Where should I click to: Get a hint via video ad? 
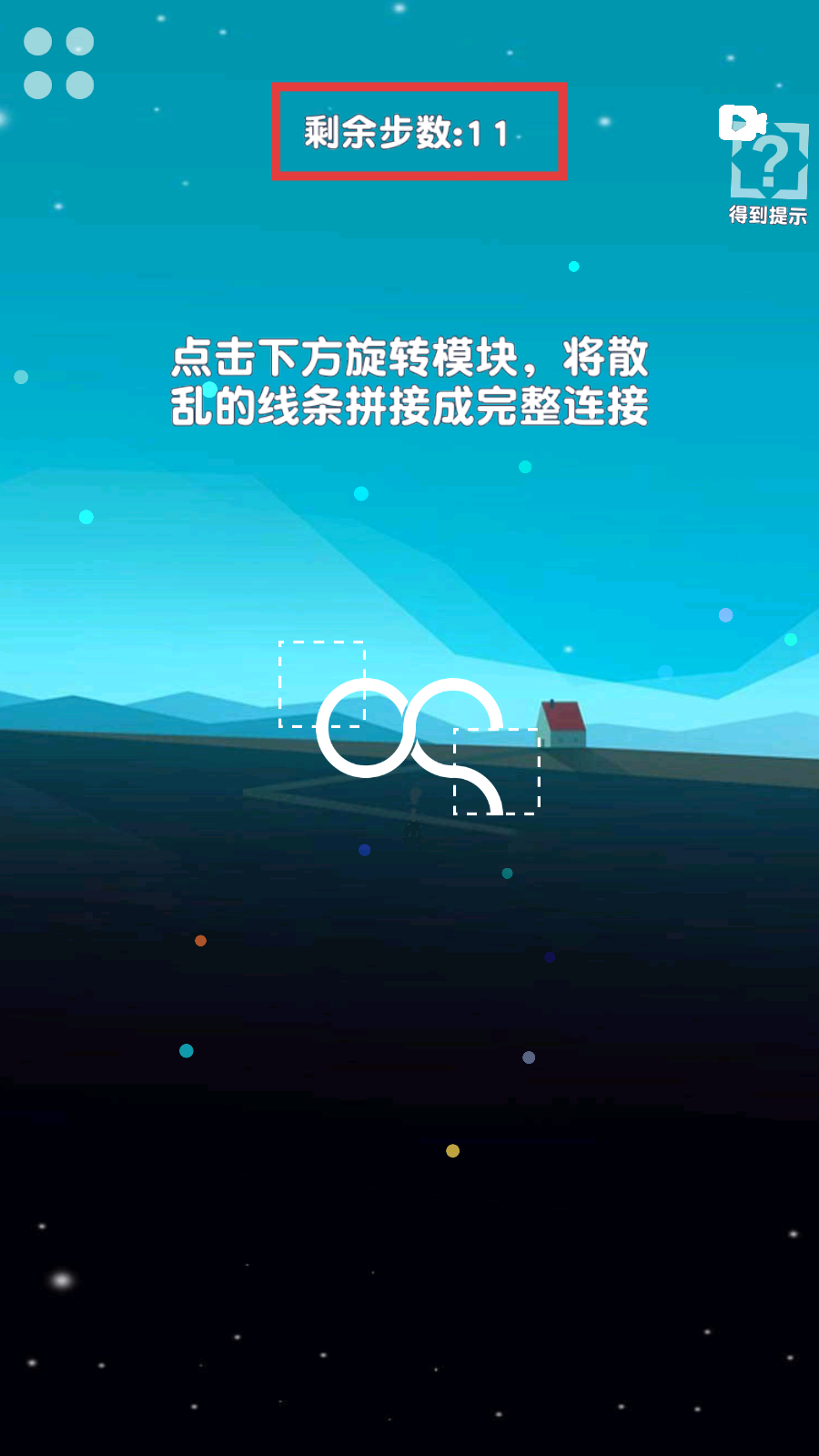click(767, 164)
